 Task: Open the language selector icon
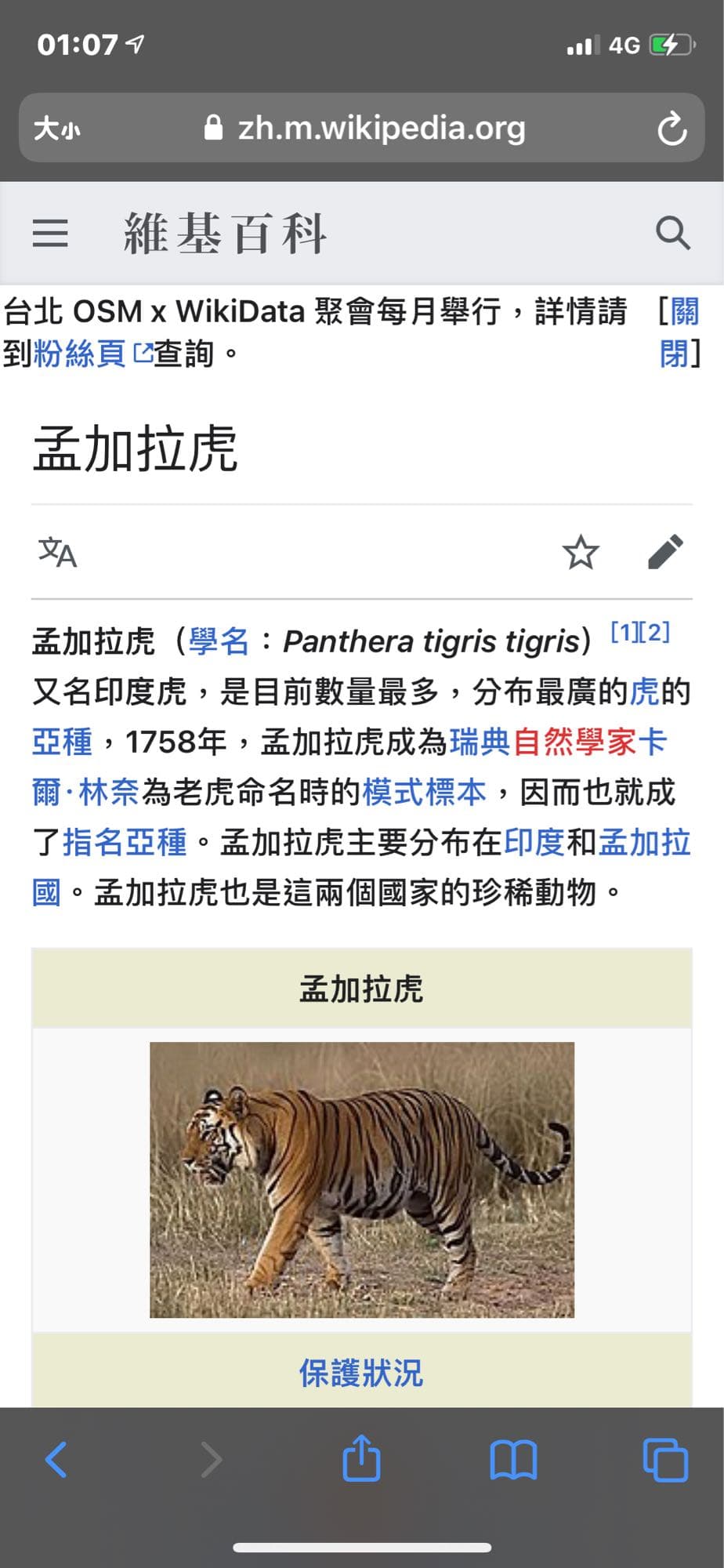tap(56, 554)
